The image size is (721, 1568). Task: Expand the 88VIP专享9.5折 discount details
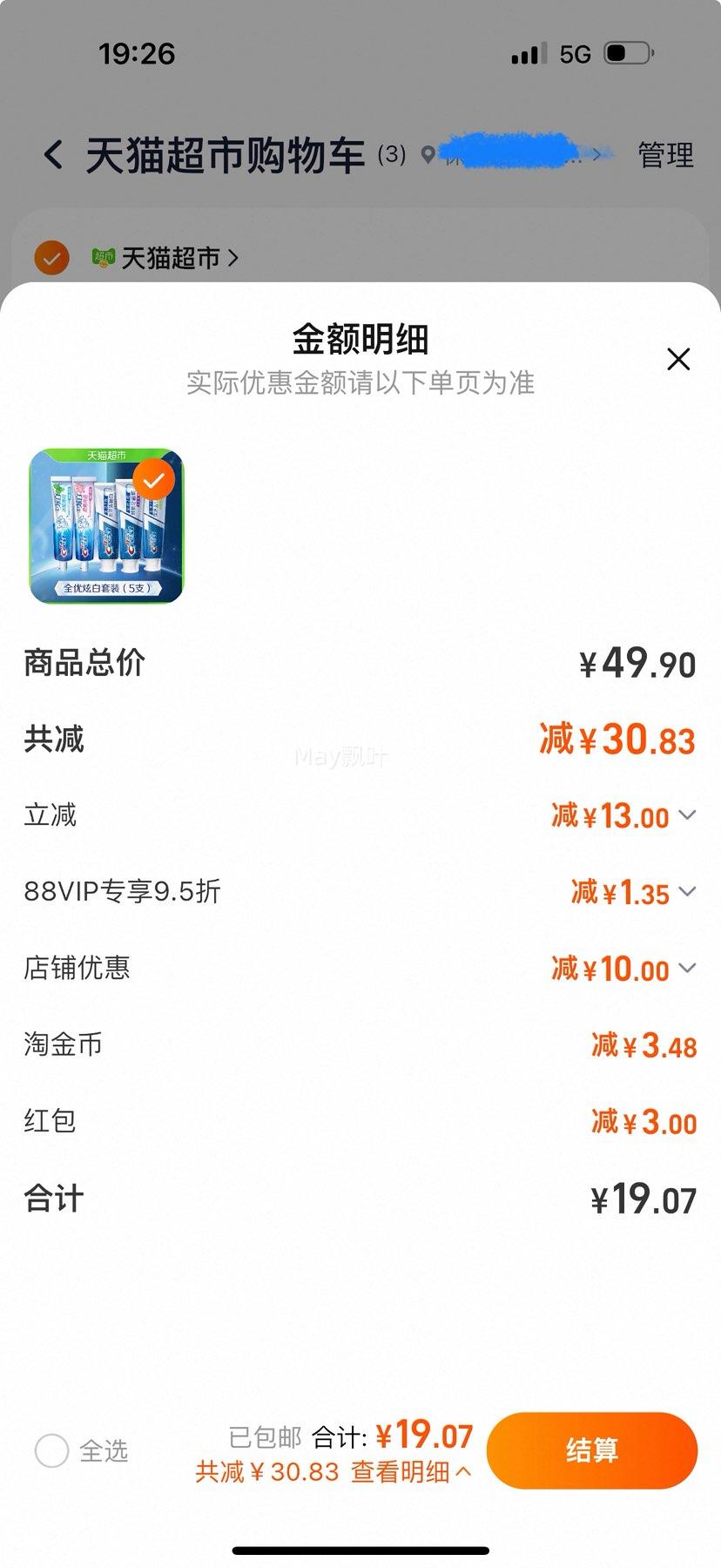coord(687,892)
